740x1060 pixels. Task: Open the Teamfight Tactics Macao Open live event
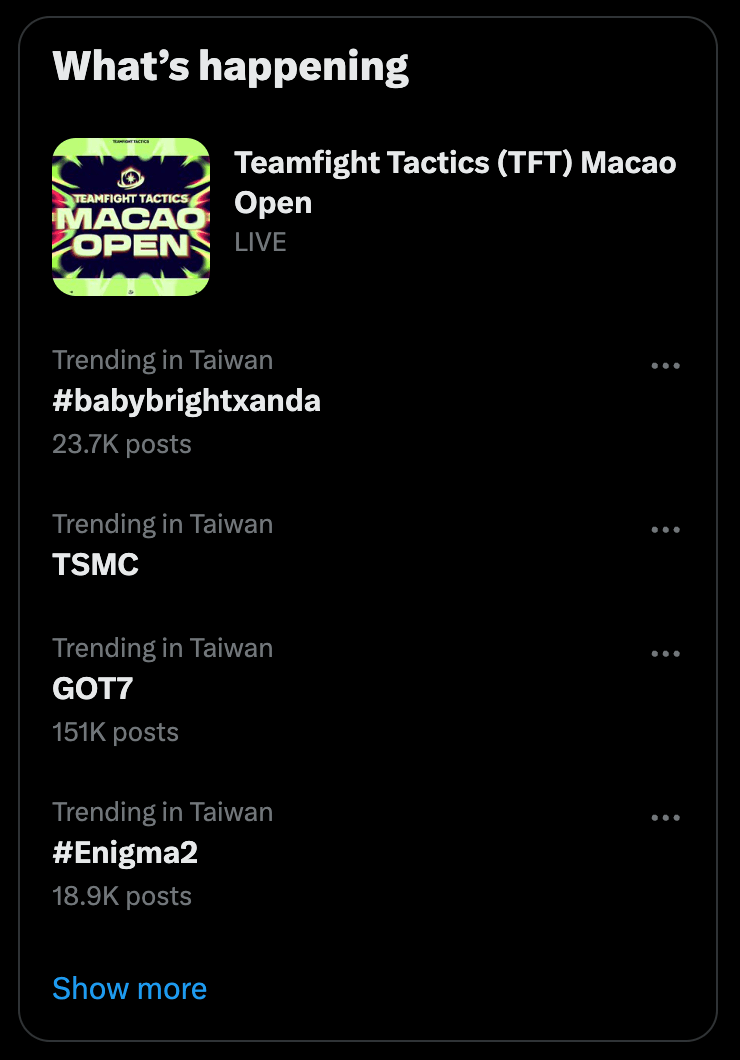click(455, 182)
